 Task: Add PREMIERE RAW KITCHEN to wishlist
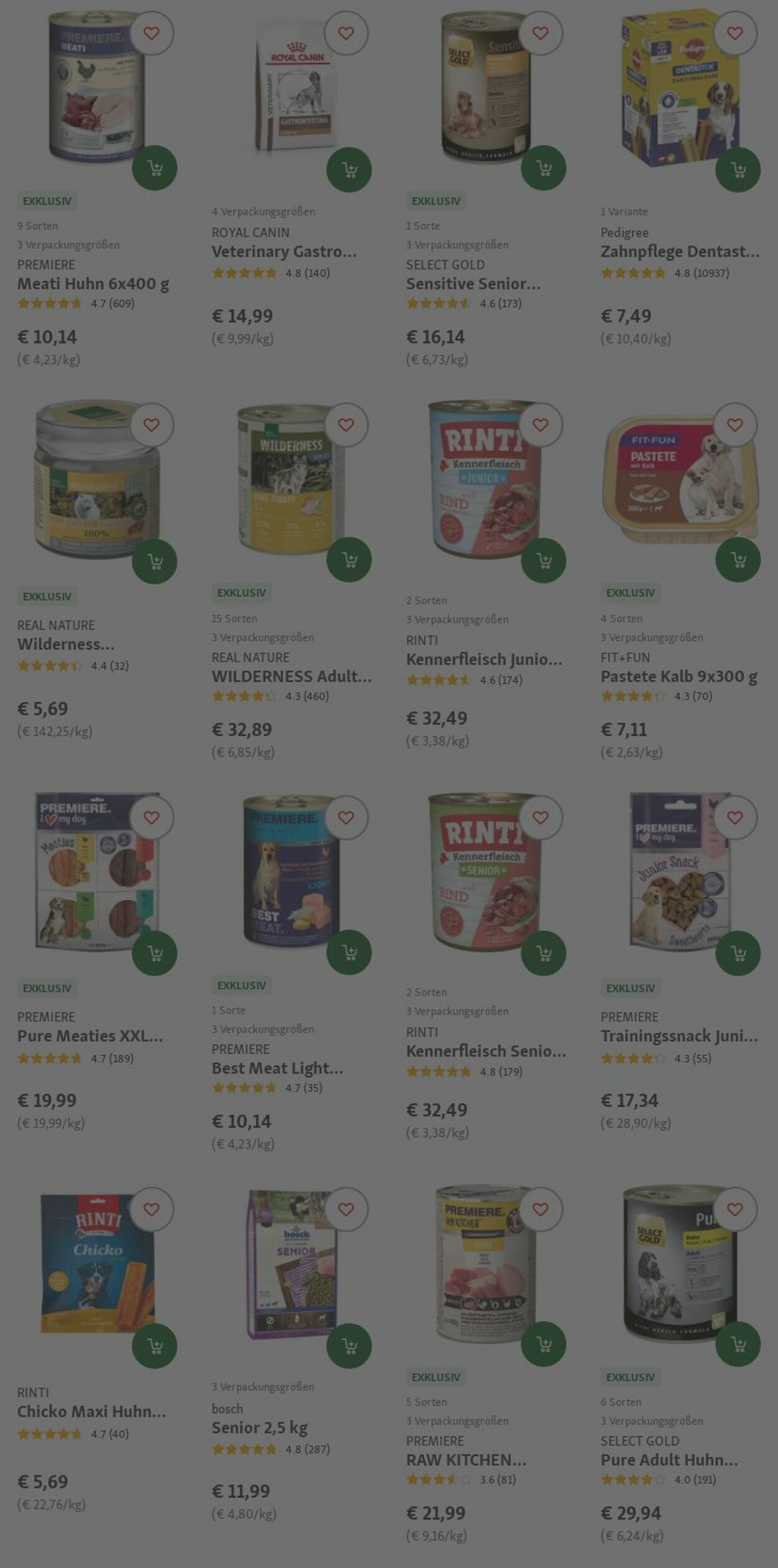point(540,1210)
